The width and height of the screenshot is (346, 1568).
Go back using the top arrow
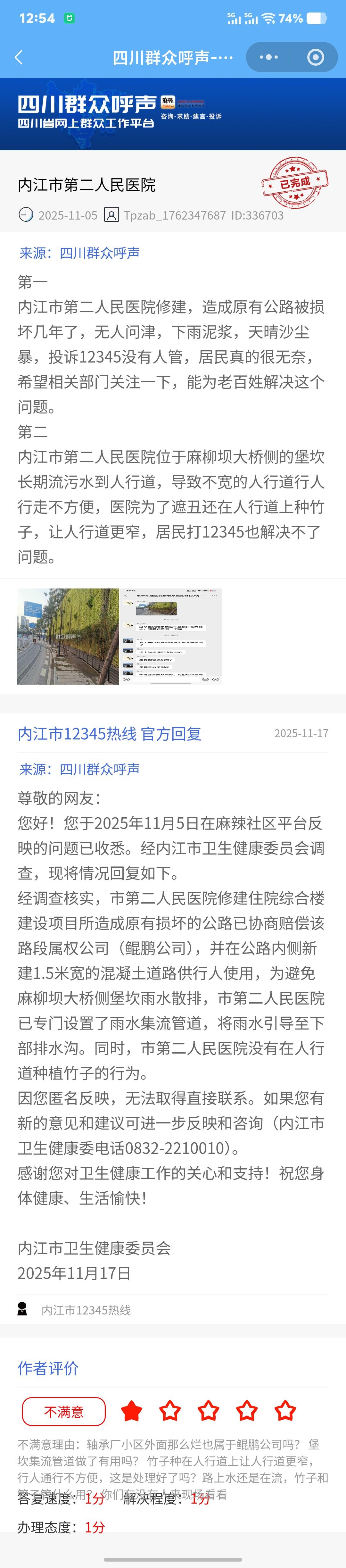point(19,57)
